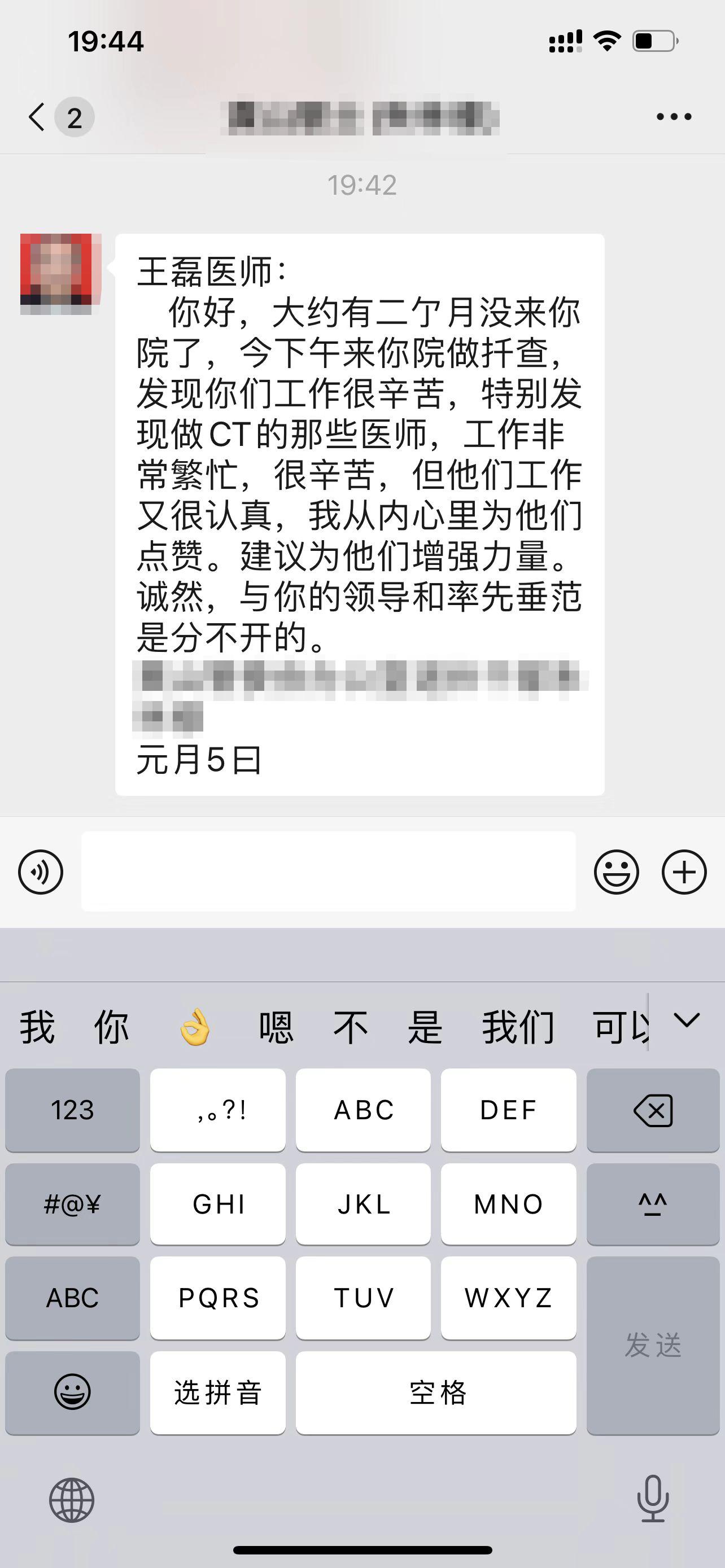725x1568 pixels.
Task: Tap the 空格 space key
Action: tap(436, 1392)
